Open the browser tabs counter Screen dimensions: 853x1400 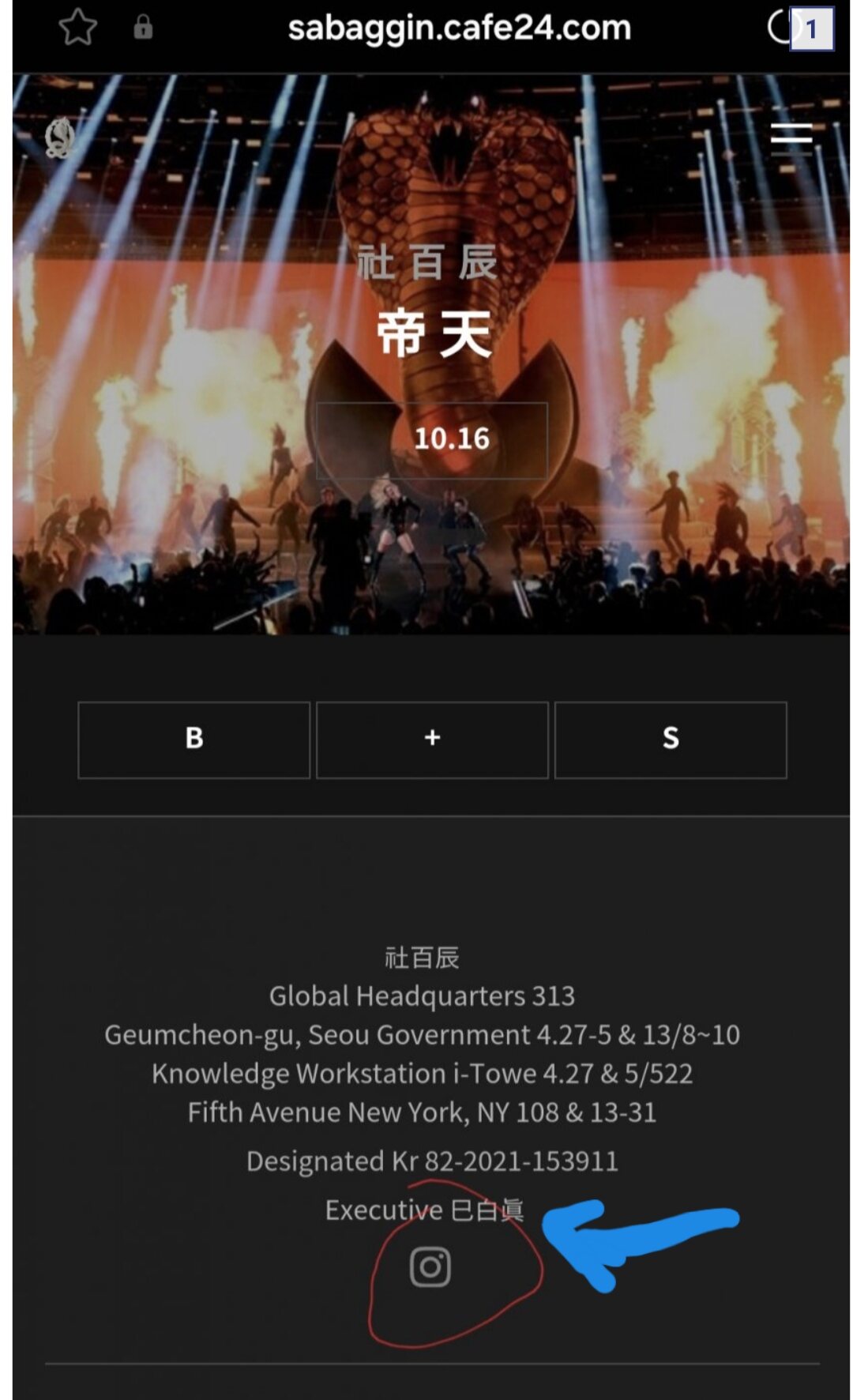[812, 29]
